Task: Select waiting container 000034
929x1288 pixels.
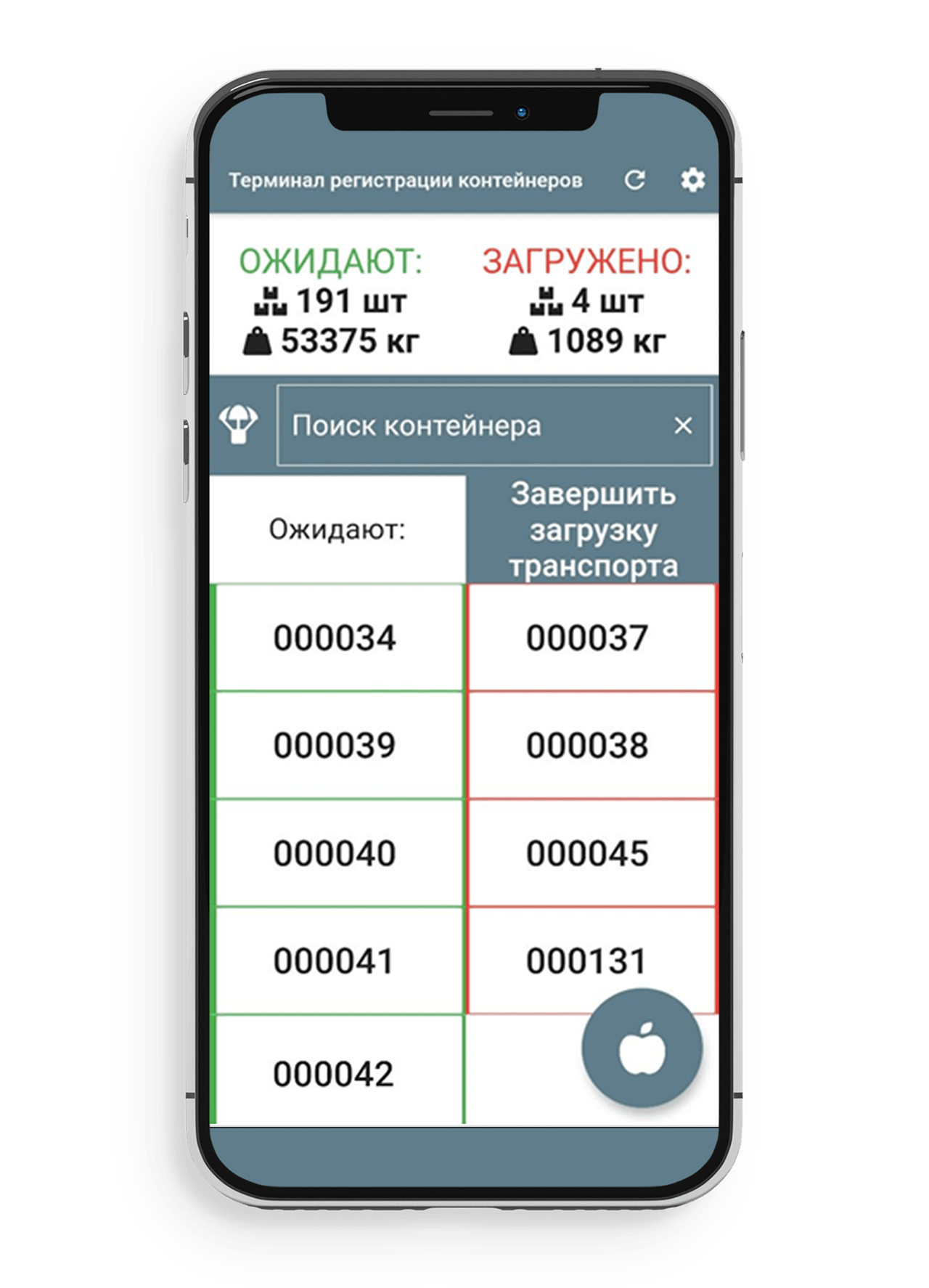Action: 335,638
